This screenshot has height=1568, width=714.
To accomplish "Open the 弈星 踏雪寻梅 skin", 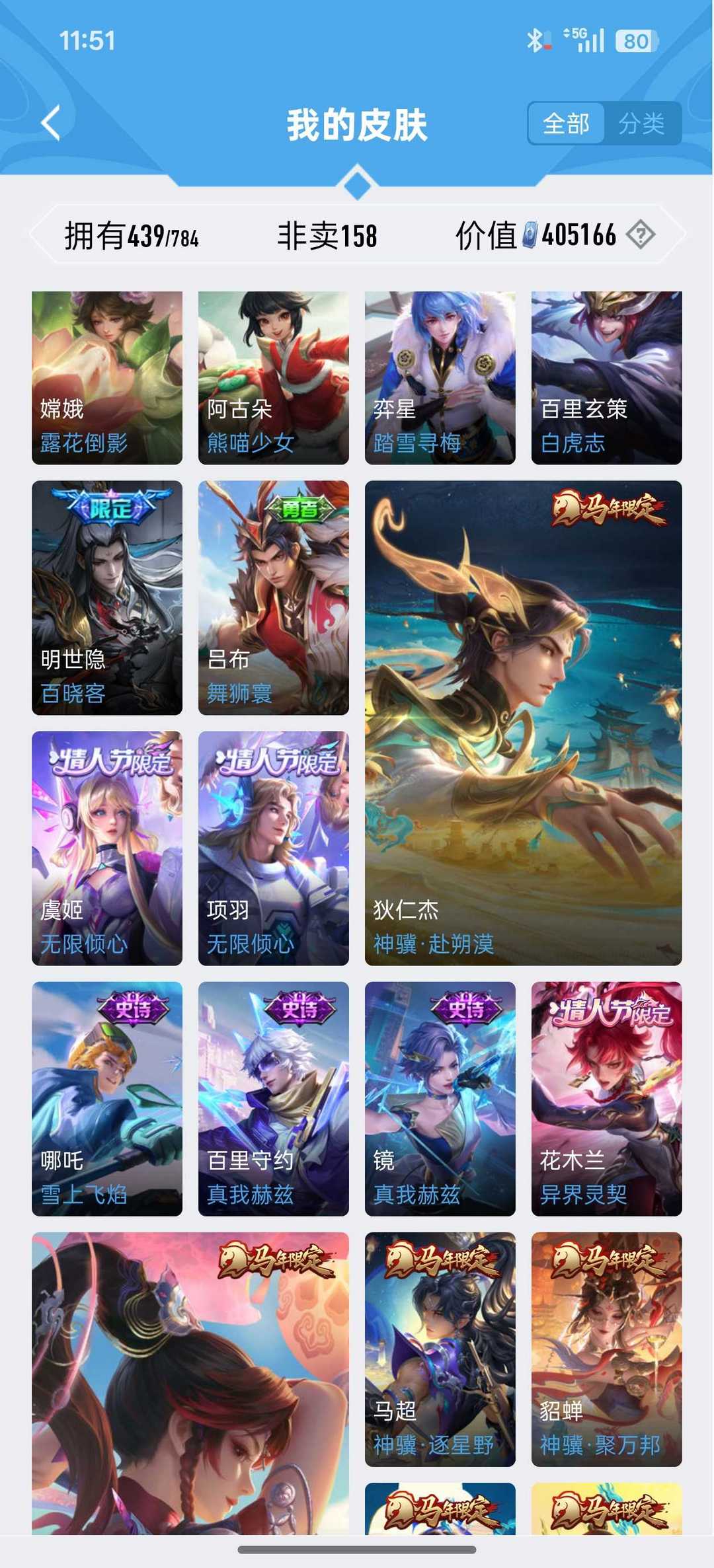I will tap(440, 377).
